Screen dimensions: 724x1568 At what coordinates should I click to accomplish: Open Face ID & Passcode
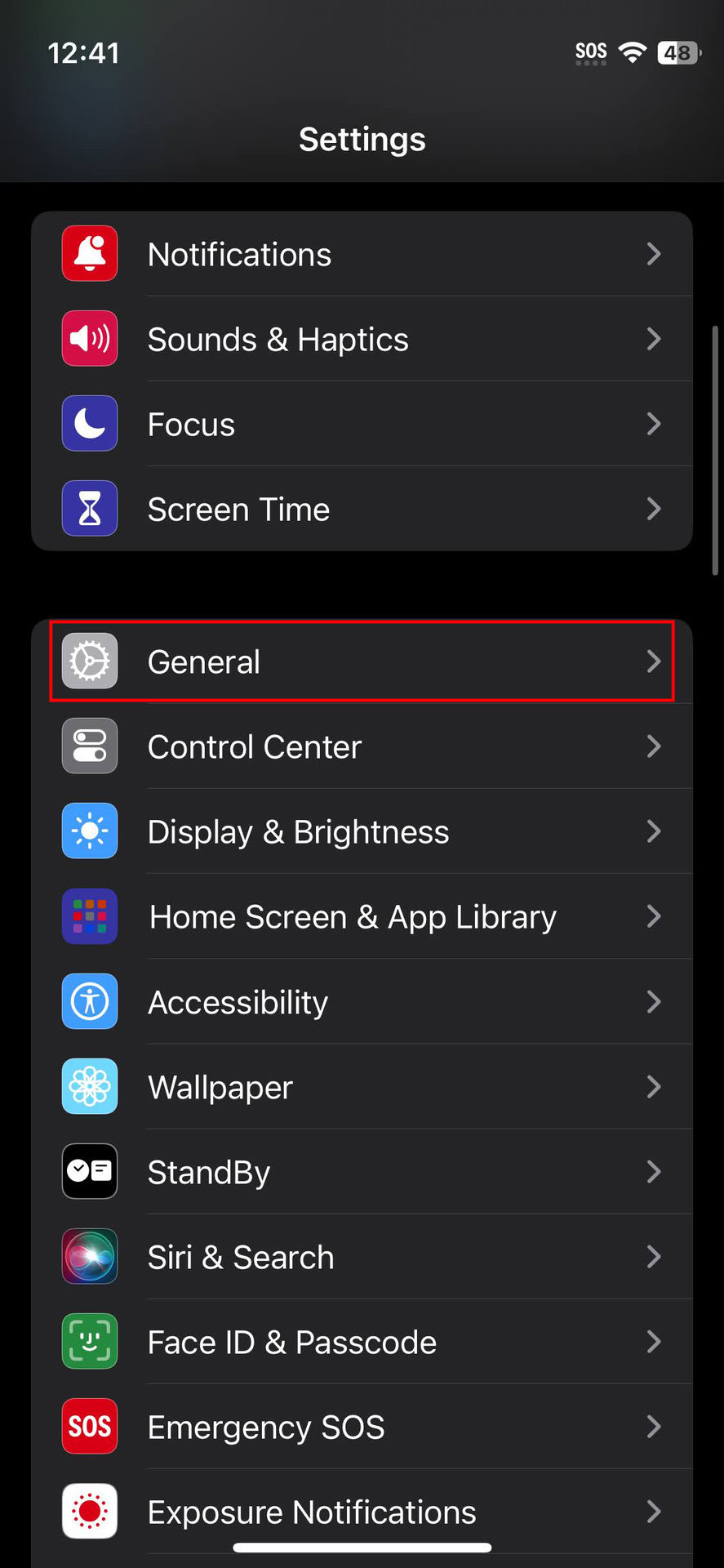[362, 1342]
